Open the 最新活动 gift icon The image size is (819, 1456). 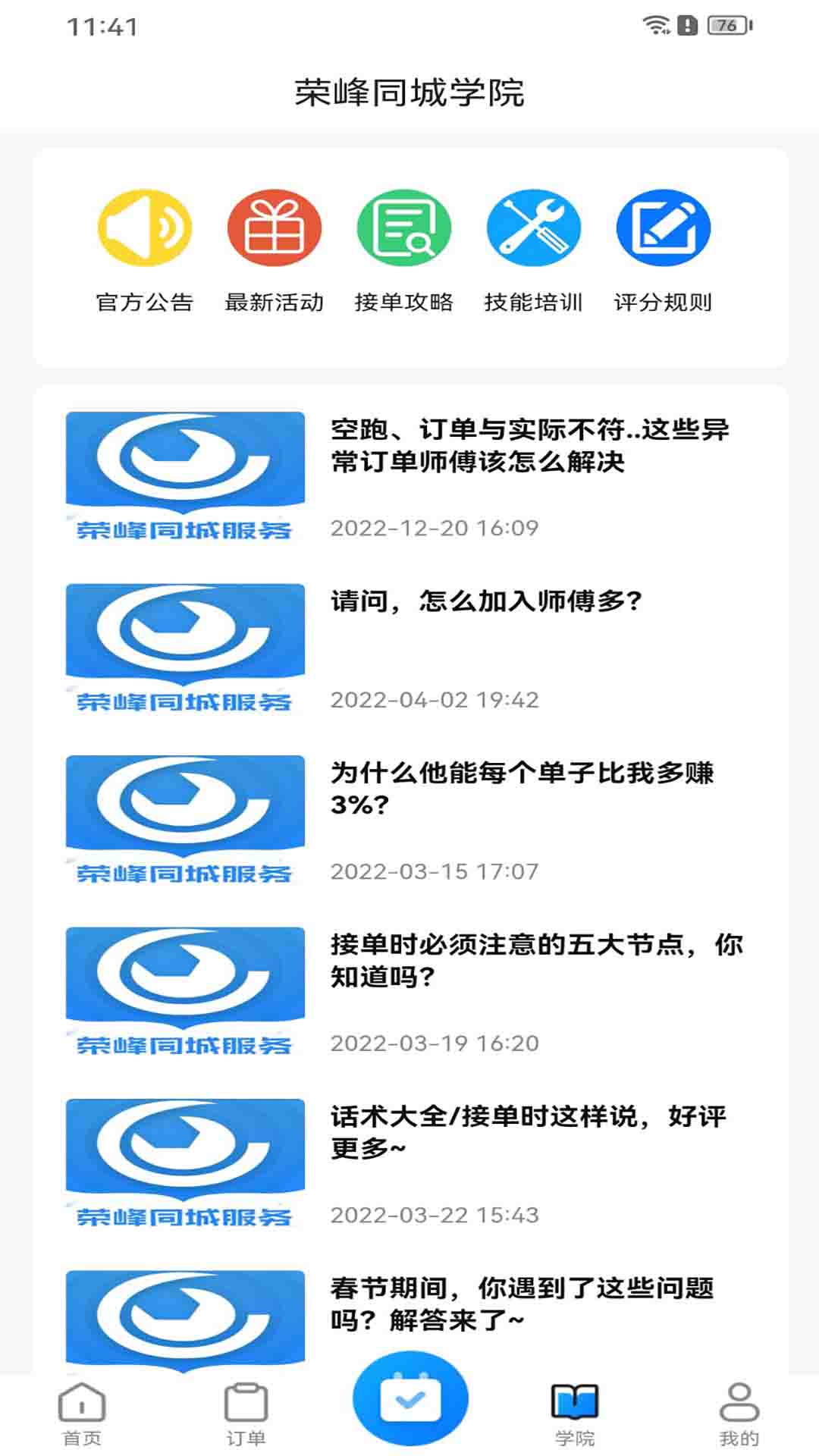[274, 230]
